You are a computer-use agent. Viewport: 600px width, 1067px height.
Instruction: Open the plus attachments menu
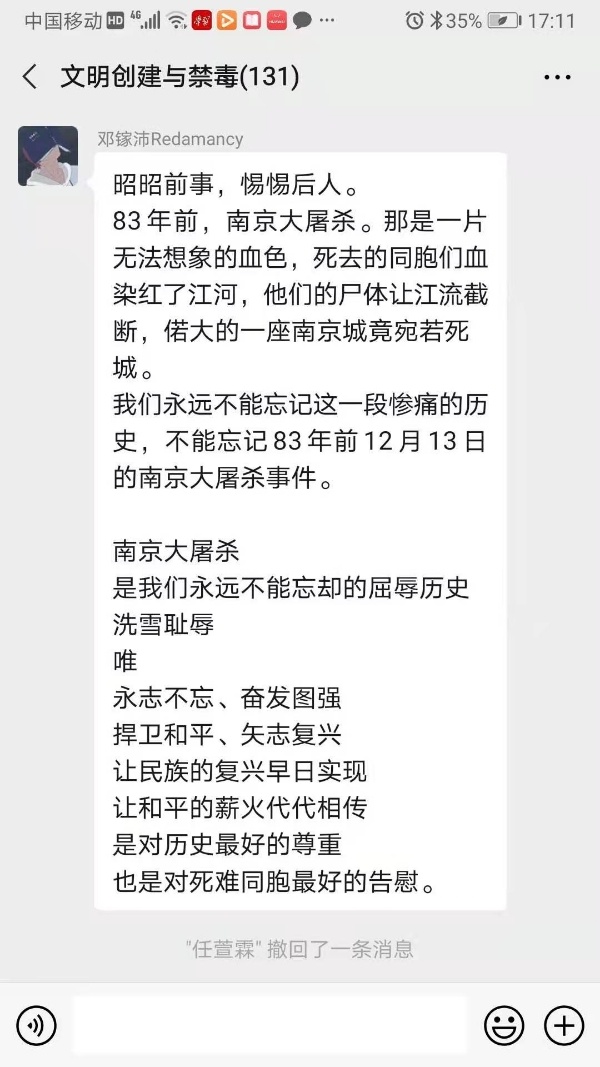[x=564, y=1025]
